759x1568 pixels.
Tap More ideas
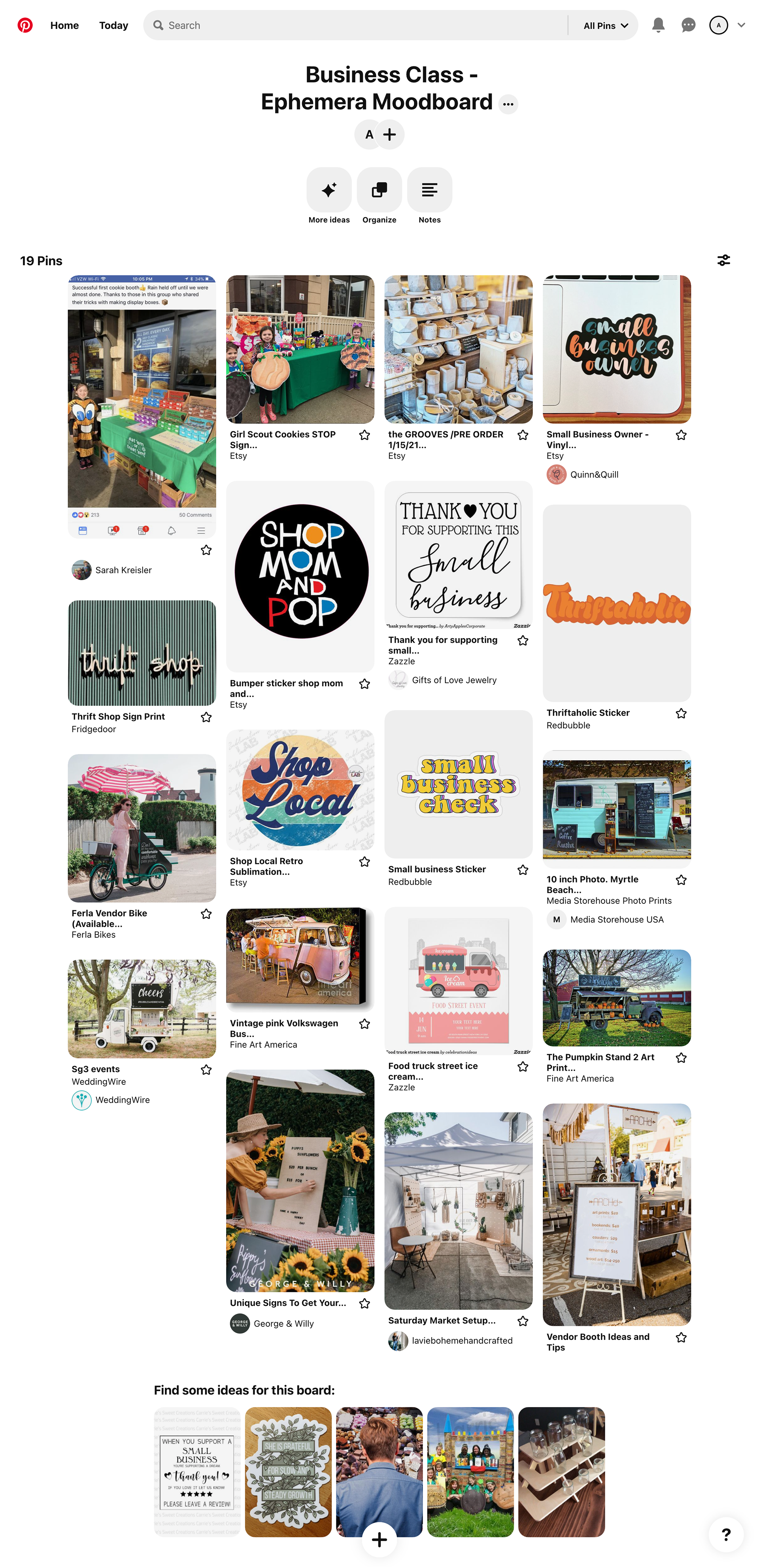coord(329,190)
